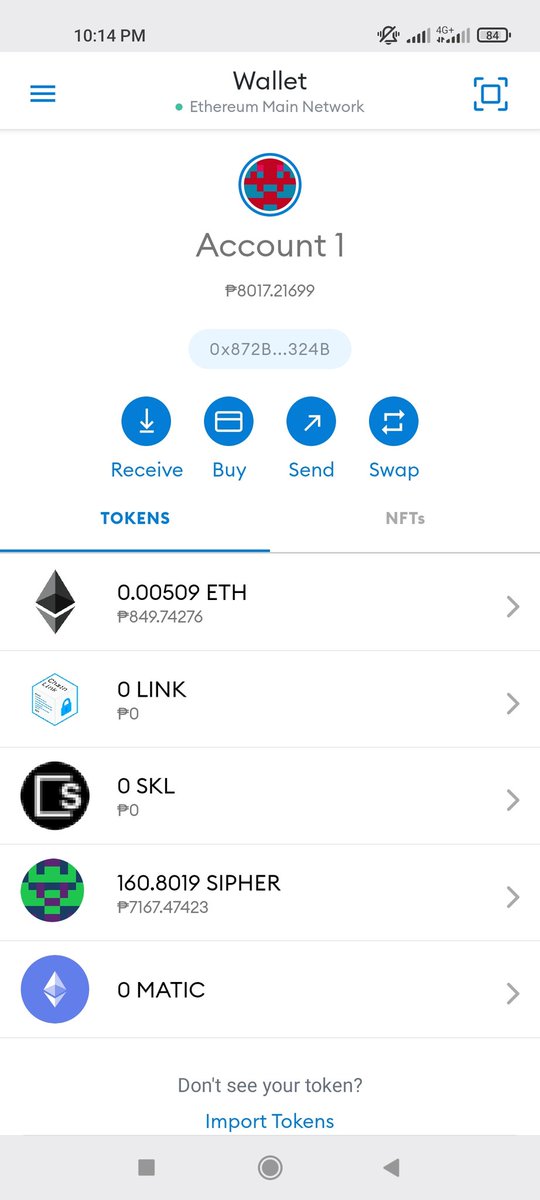Tap the Buy button
The height and width of the screenshot is (1200, 540).
[x=229, y=439]
